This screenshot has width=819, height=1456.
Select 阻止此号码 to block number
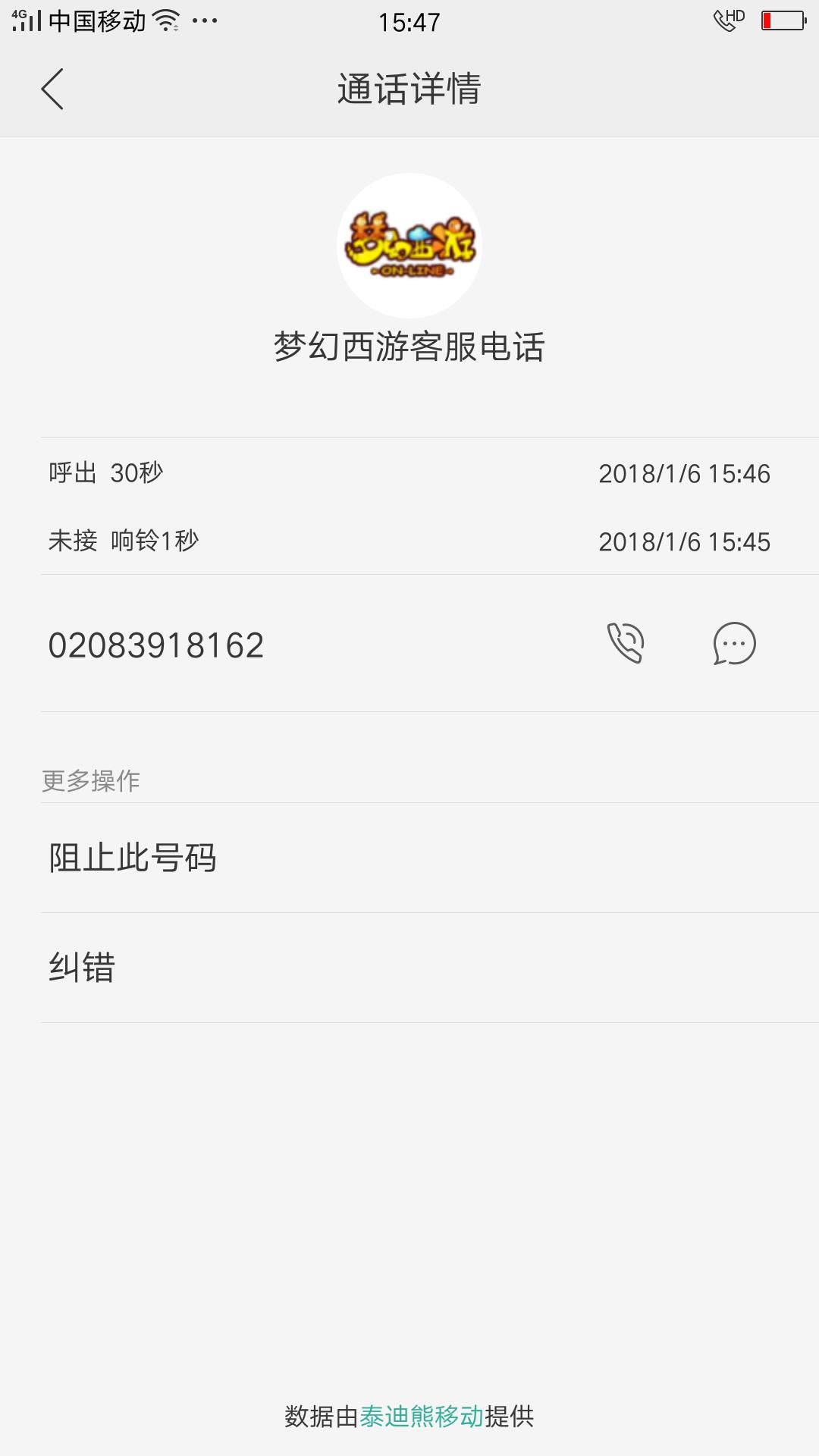tap(430, 858)
